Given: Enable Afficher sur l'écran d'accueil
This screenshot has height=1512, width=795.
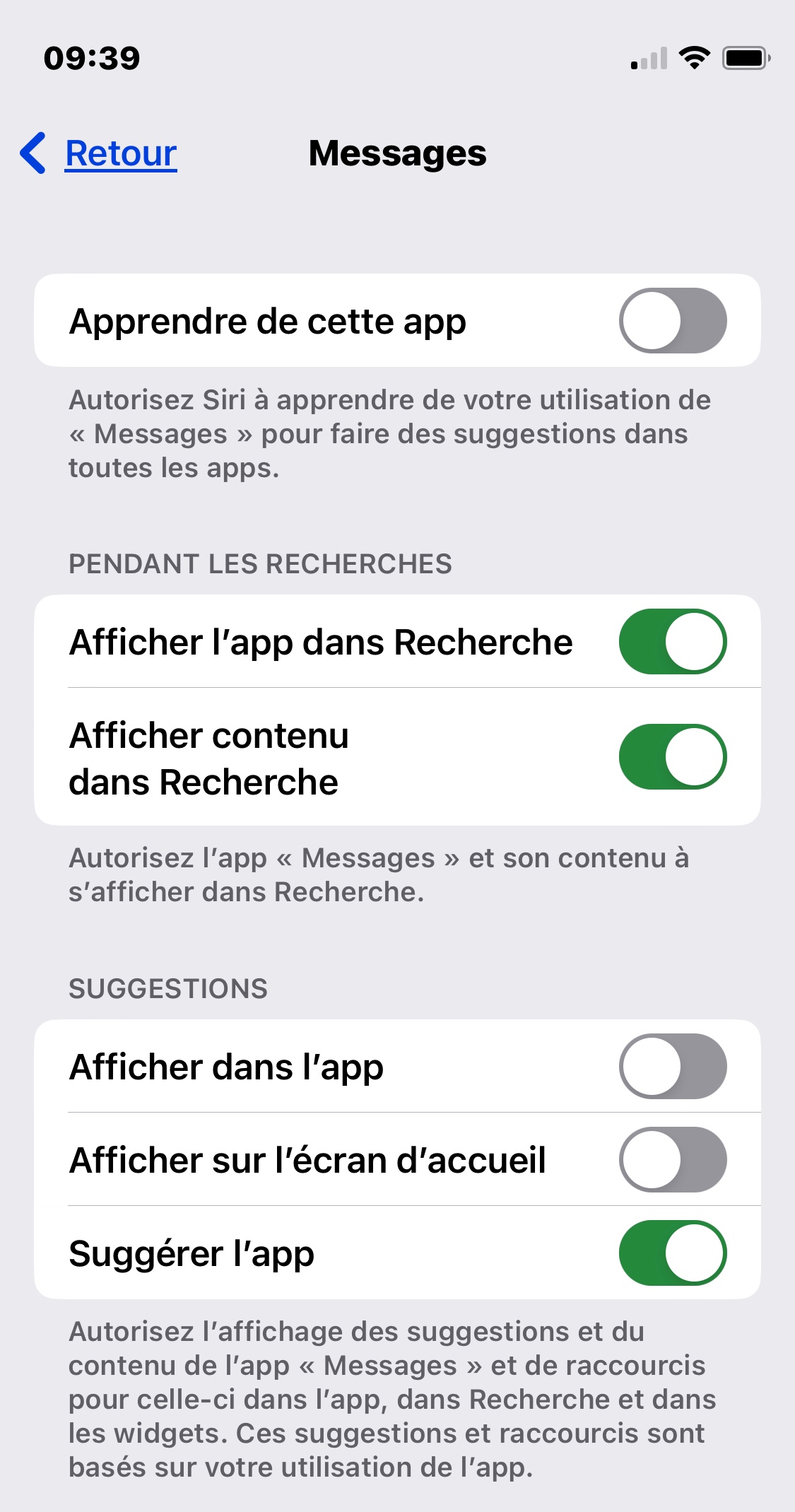Looking at the screenshot, I should [672, 1159].
